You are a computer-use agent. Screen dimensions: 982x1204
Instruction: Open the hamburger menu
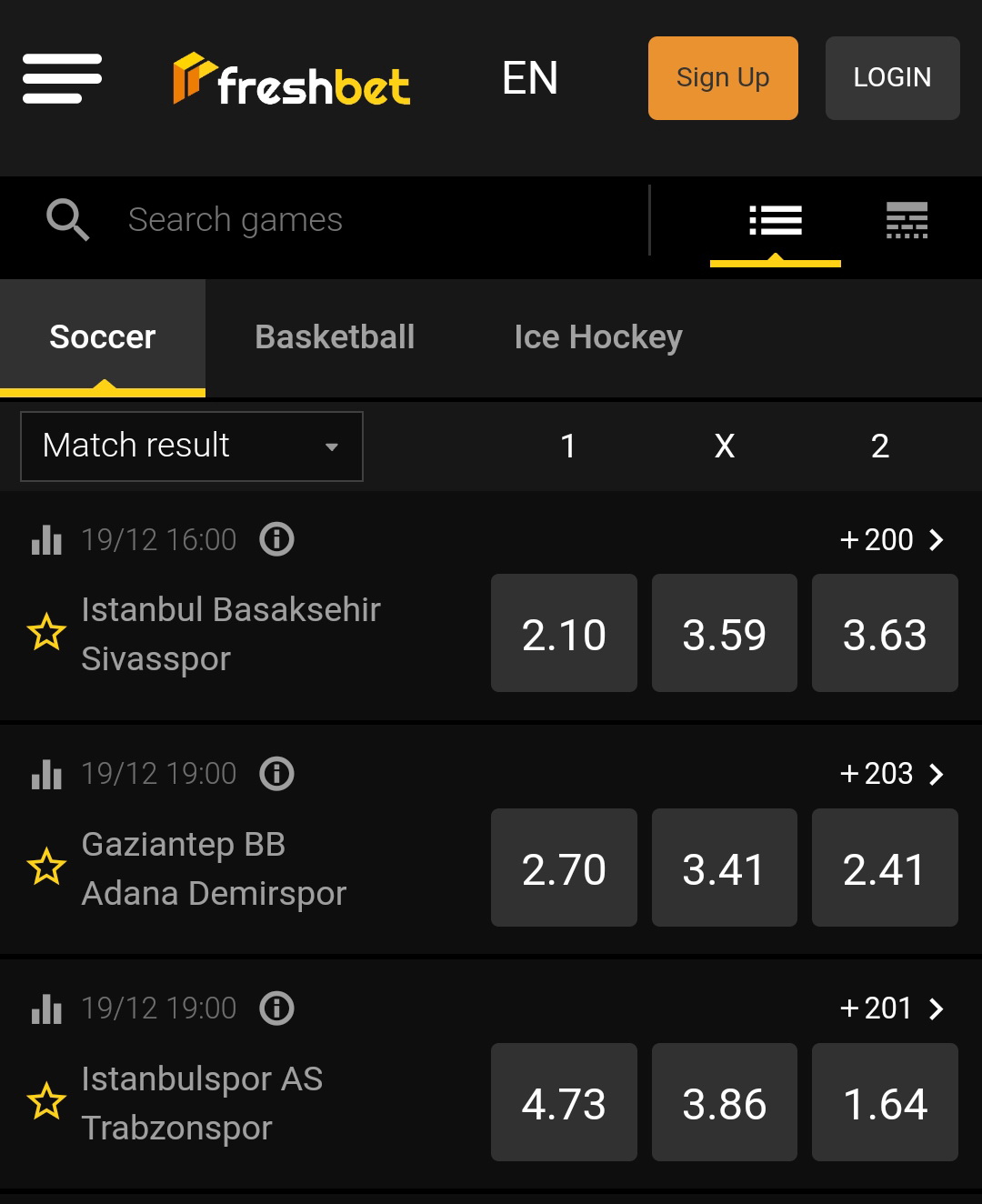pos(62,78)
